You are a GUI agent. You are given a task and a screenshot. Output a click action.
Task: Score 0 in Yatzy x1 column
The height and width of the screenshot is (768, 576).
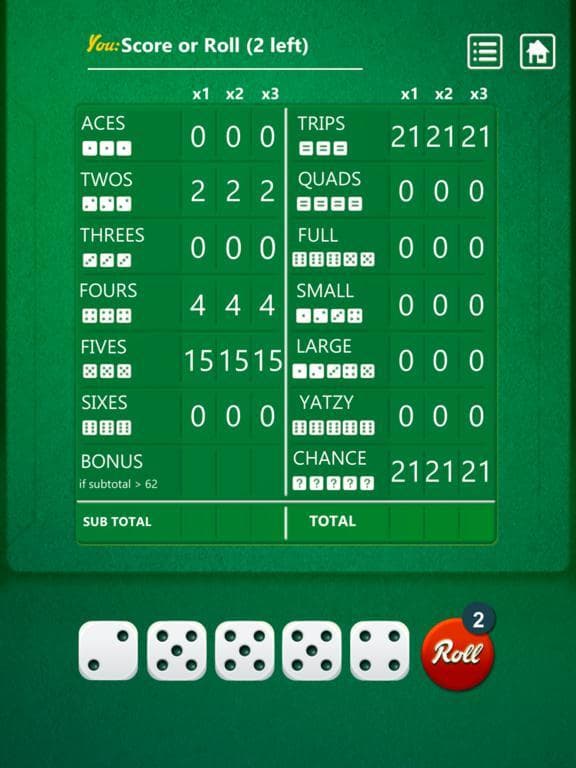(x=406, y=416)
